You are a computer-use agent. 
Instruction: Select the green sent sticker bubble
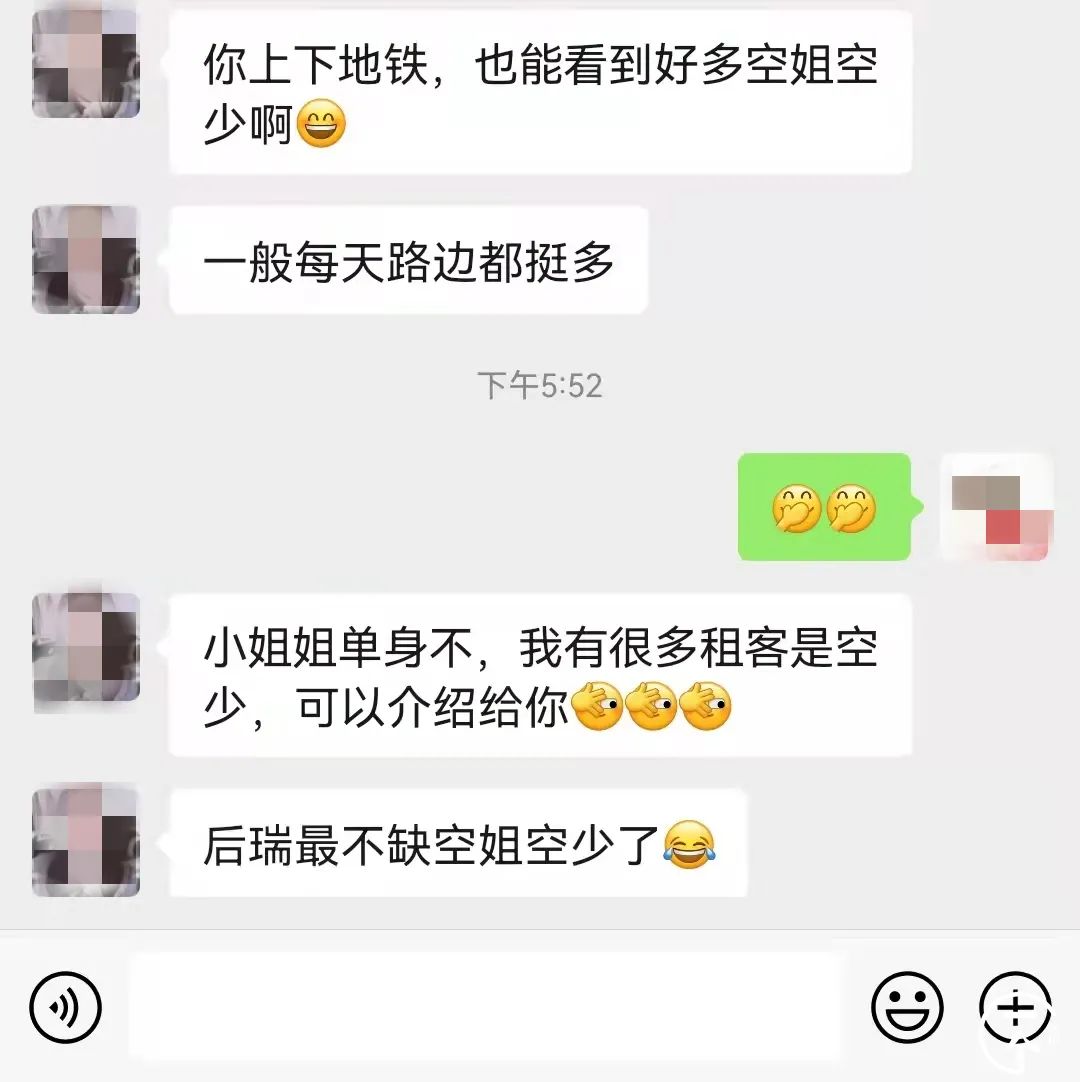823,510
